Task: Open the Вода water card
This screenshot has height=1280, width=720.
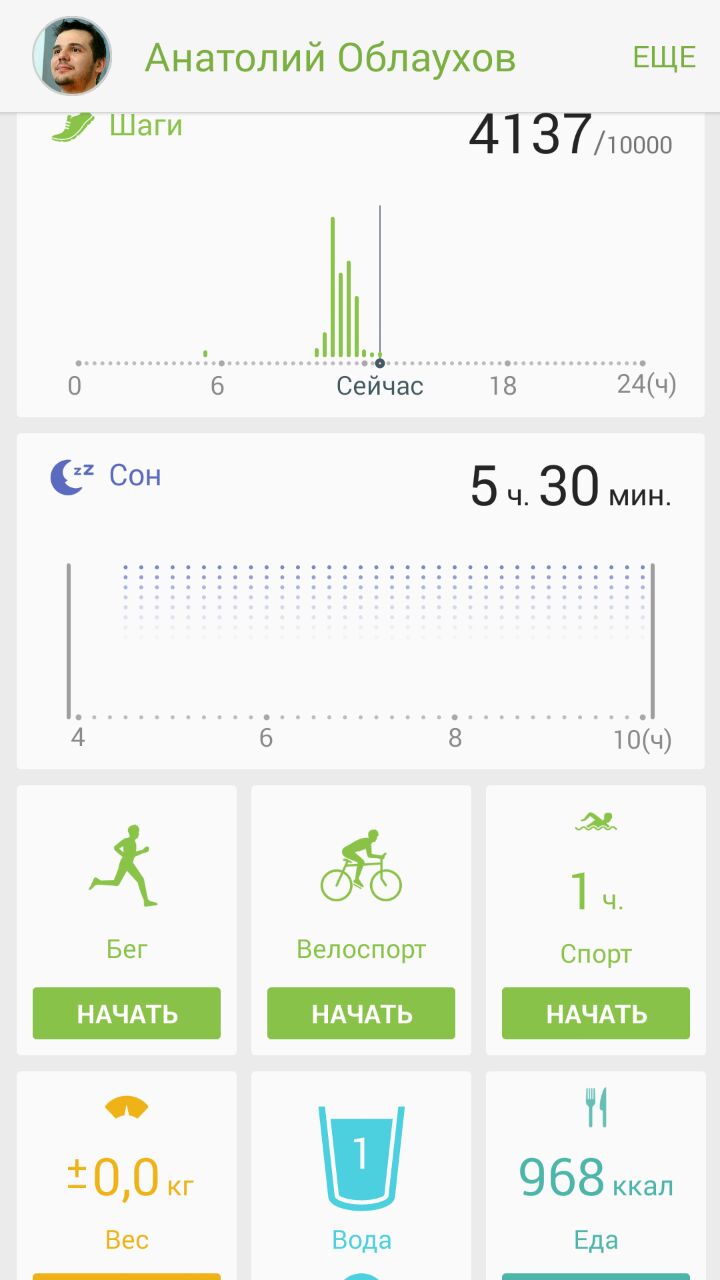Action: click(x=361, y=1170)
